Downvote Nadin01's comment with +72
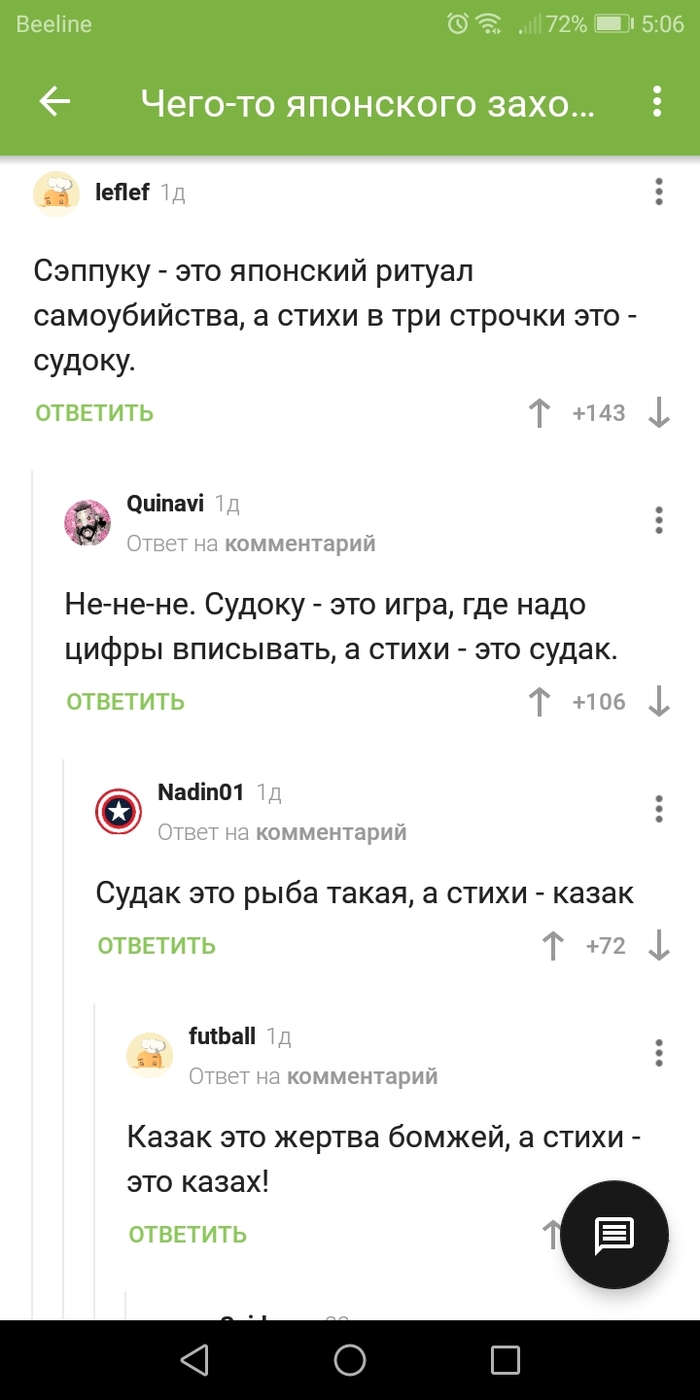The image size is (700, 1400). (659, 946)
